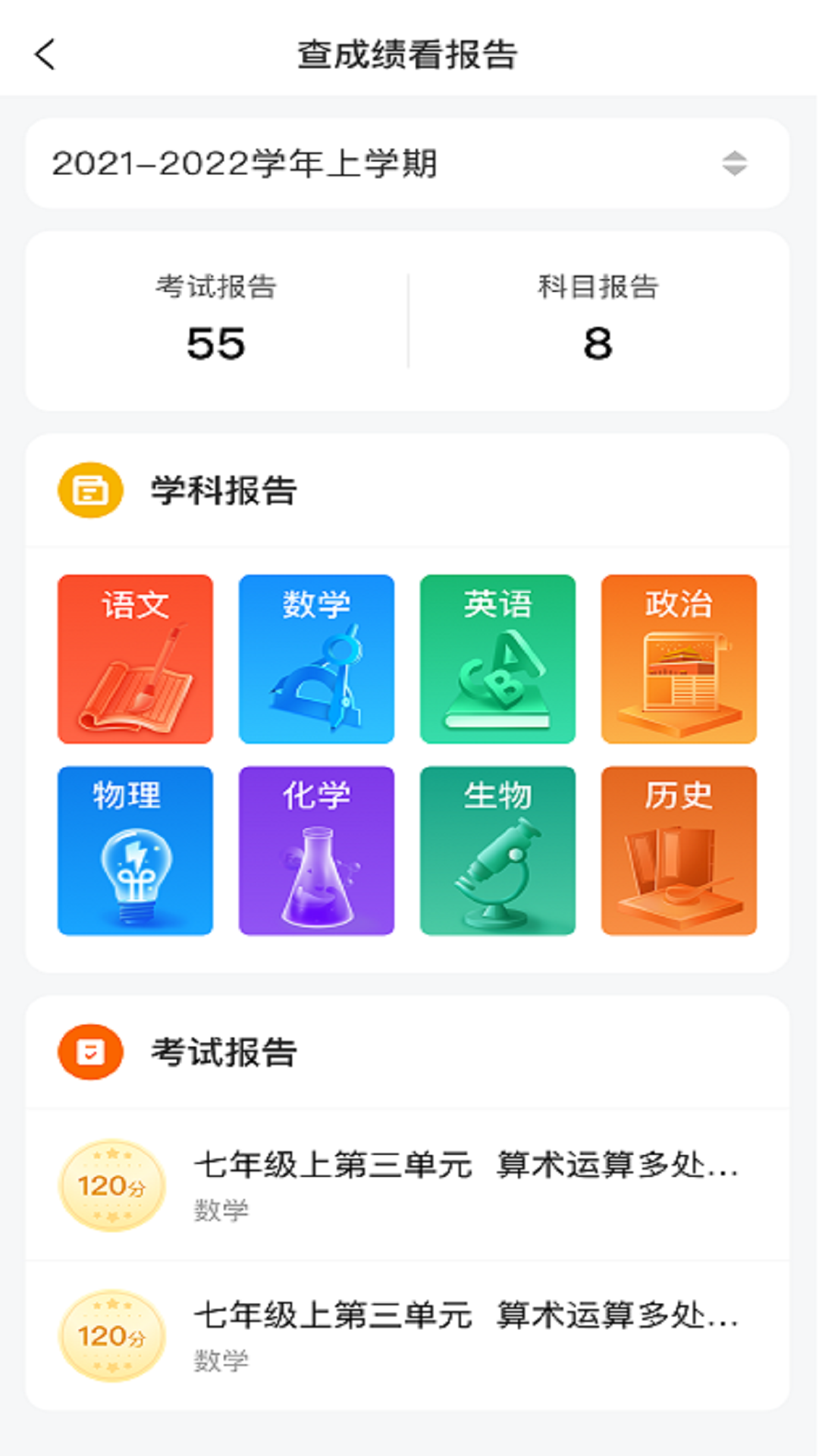Click the yellow 学科报告 section icon
This screenshot has height=1456, width=819.
point(90,490)
